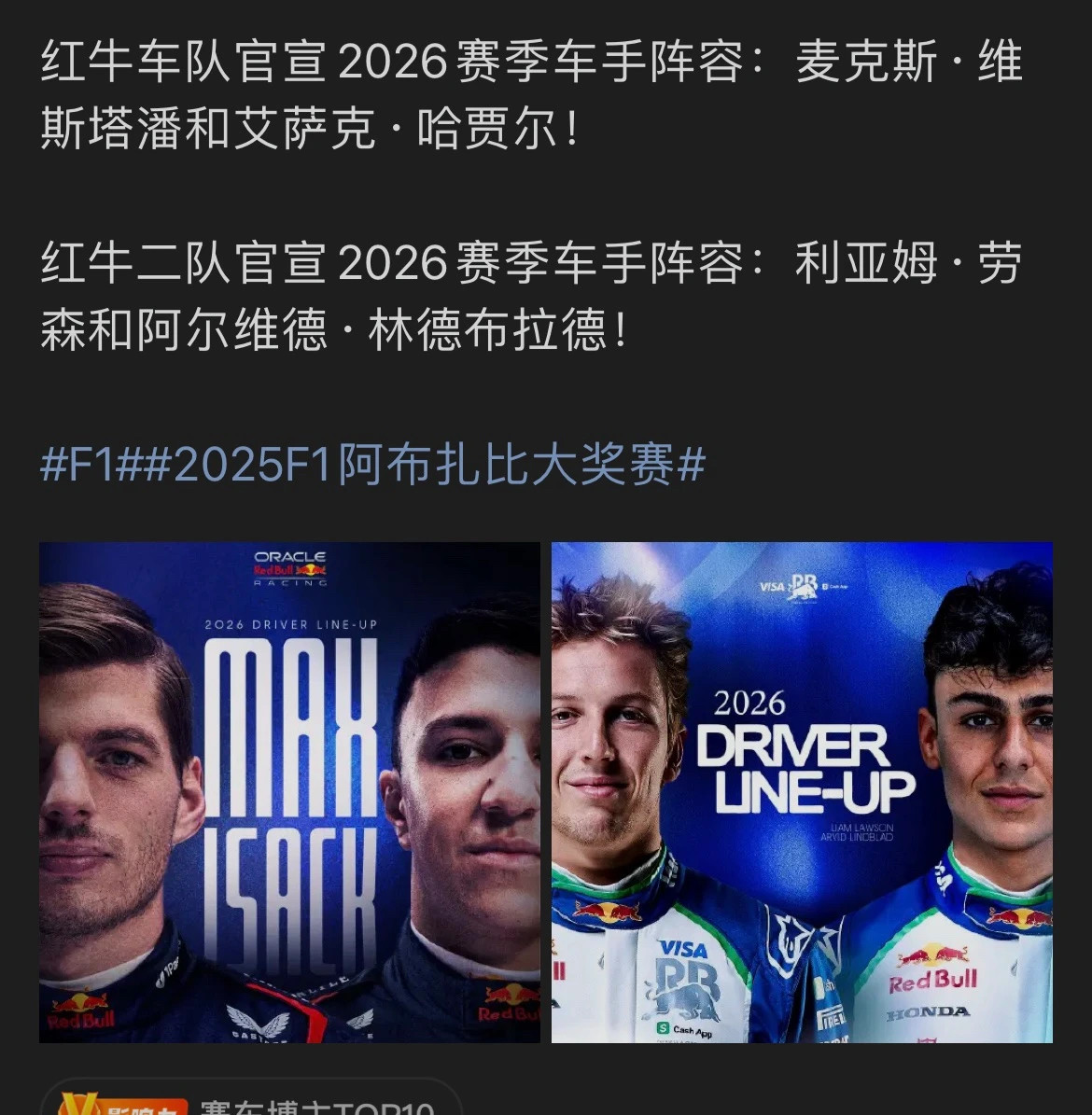Open the #2025F1阿布扎比大奖赛# hashtag
This screenshot has width=1092, height=1115.
(x=425, y=464)
